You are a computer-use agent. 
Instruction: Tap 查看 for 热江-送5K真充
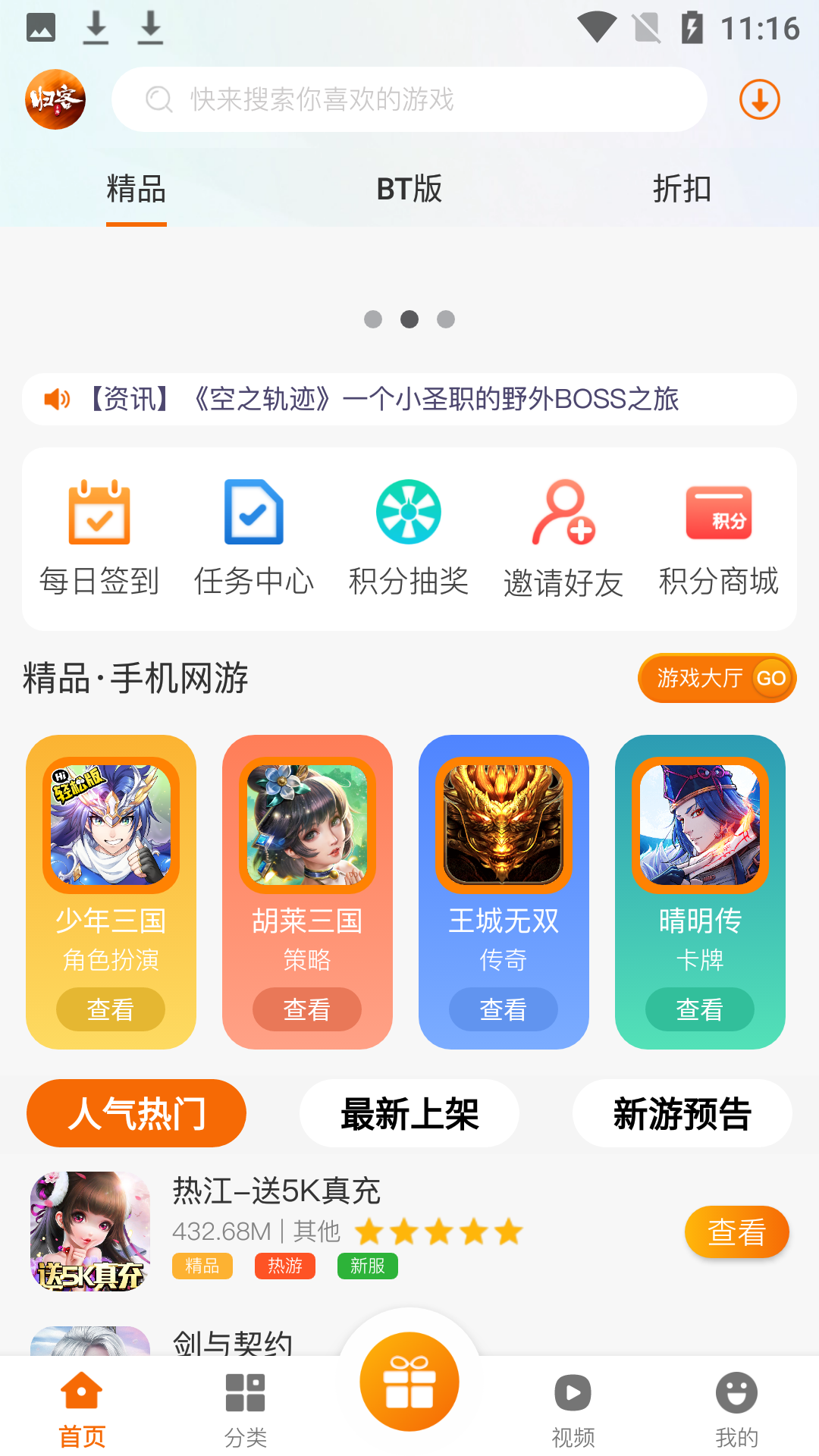click(736, 1232)
